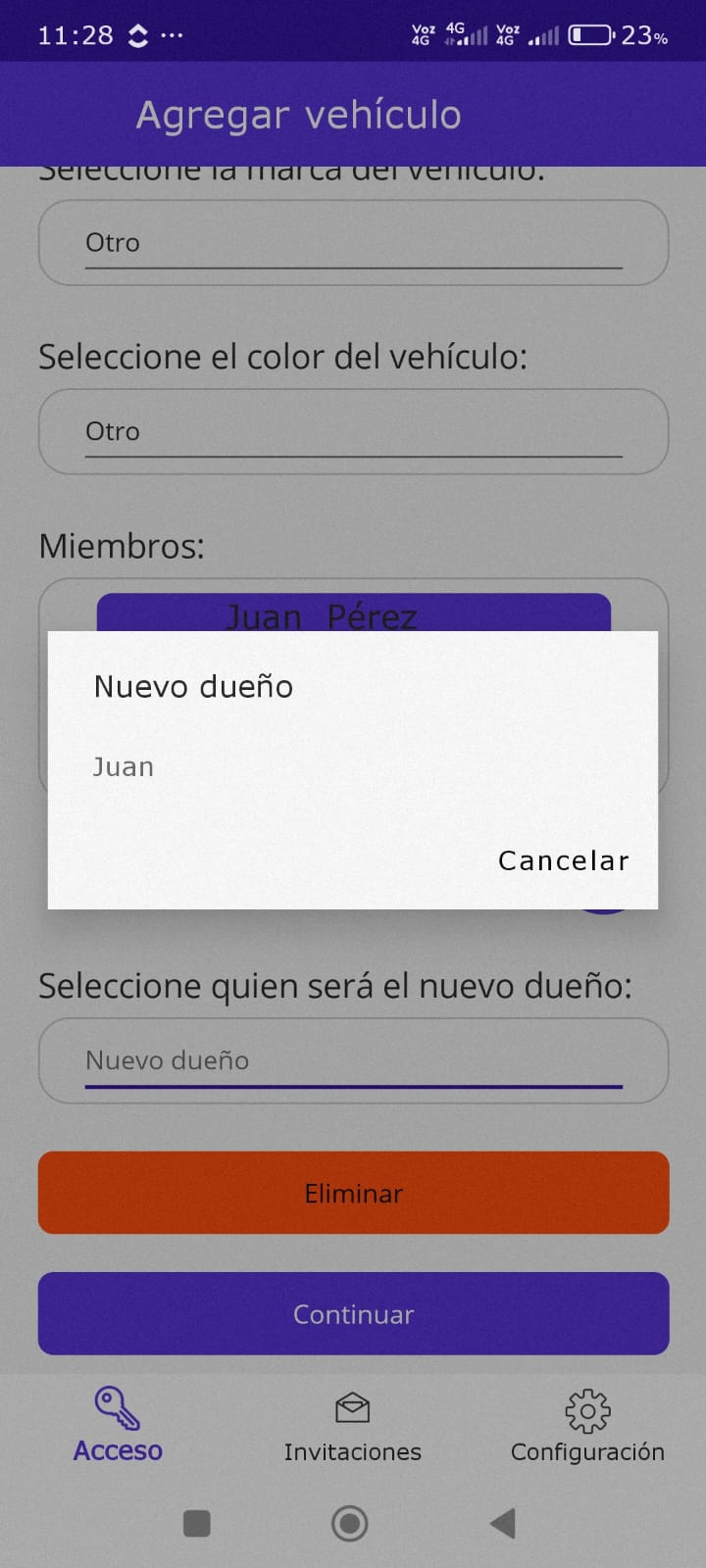Viewport: 706px width, 1568px height.
Task: Go to the system home screen
Action: coord(350,1523)
